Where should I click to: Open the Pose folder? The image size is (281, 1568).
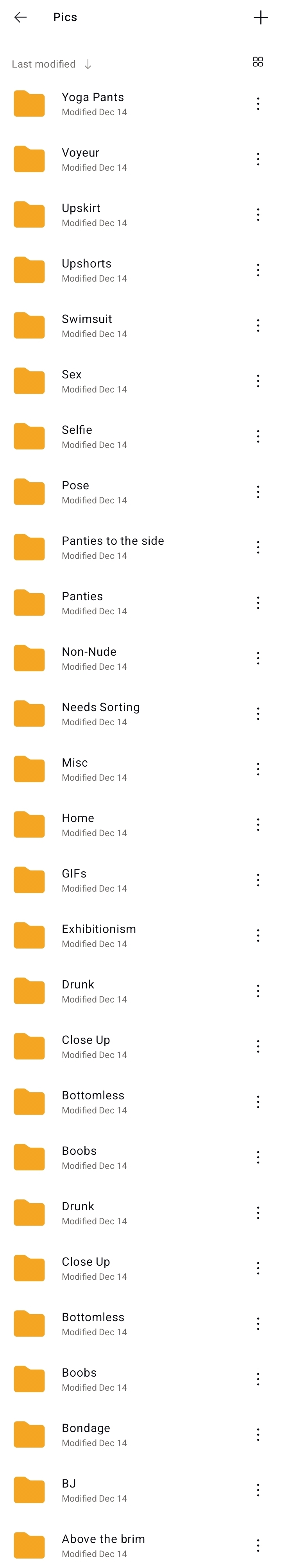tap(75, 492)
